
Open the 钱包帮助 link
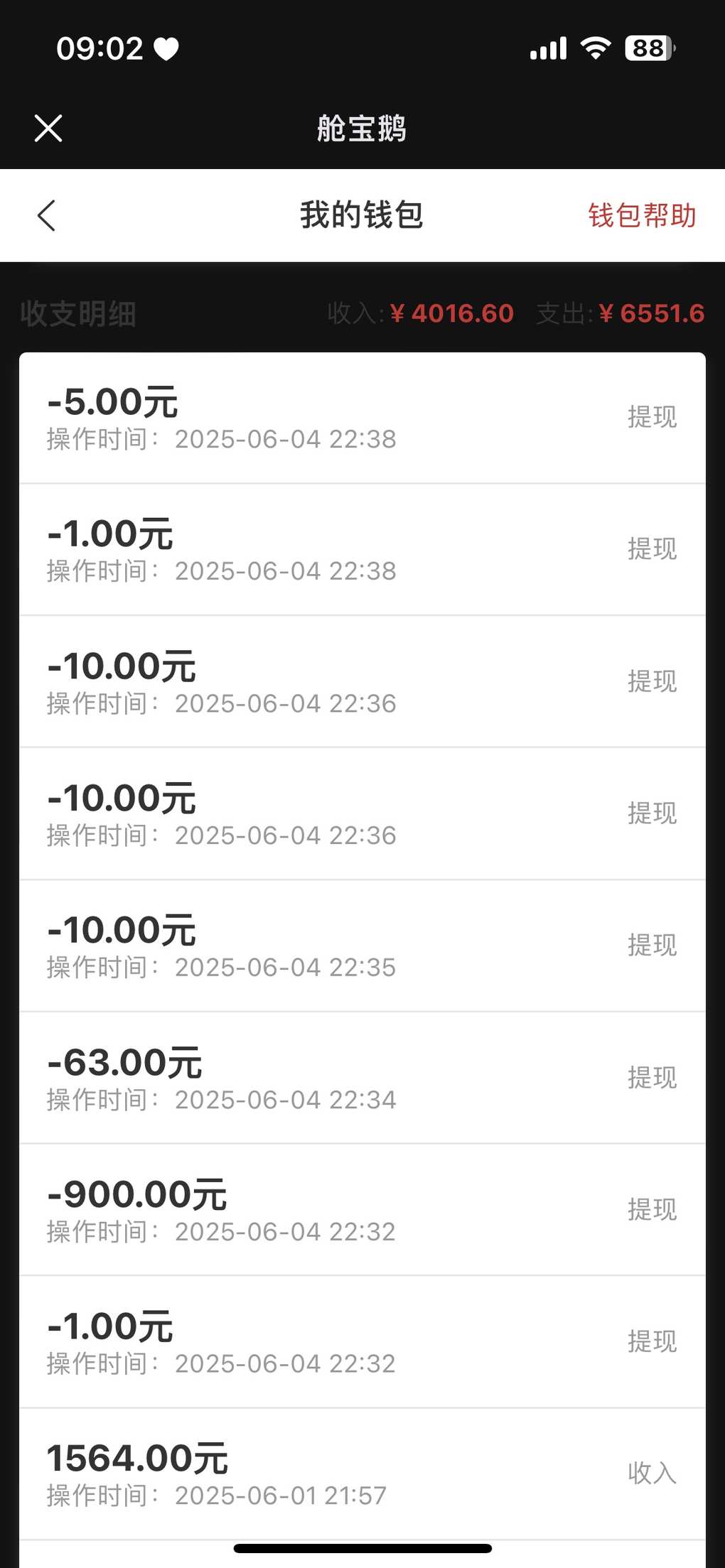pyautogui.click(x=642, y=215)
